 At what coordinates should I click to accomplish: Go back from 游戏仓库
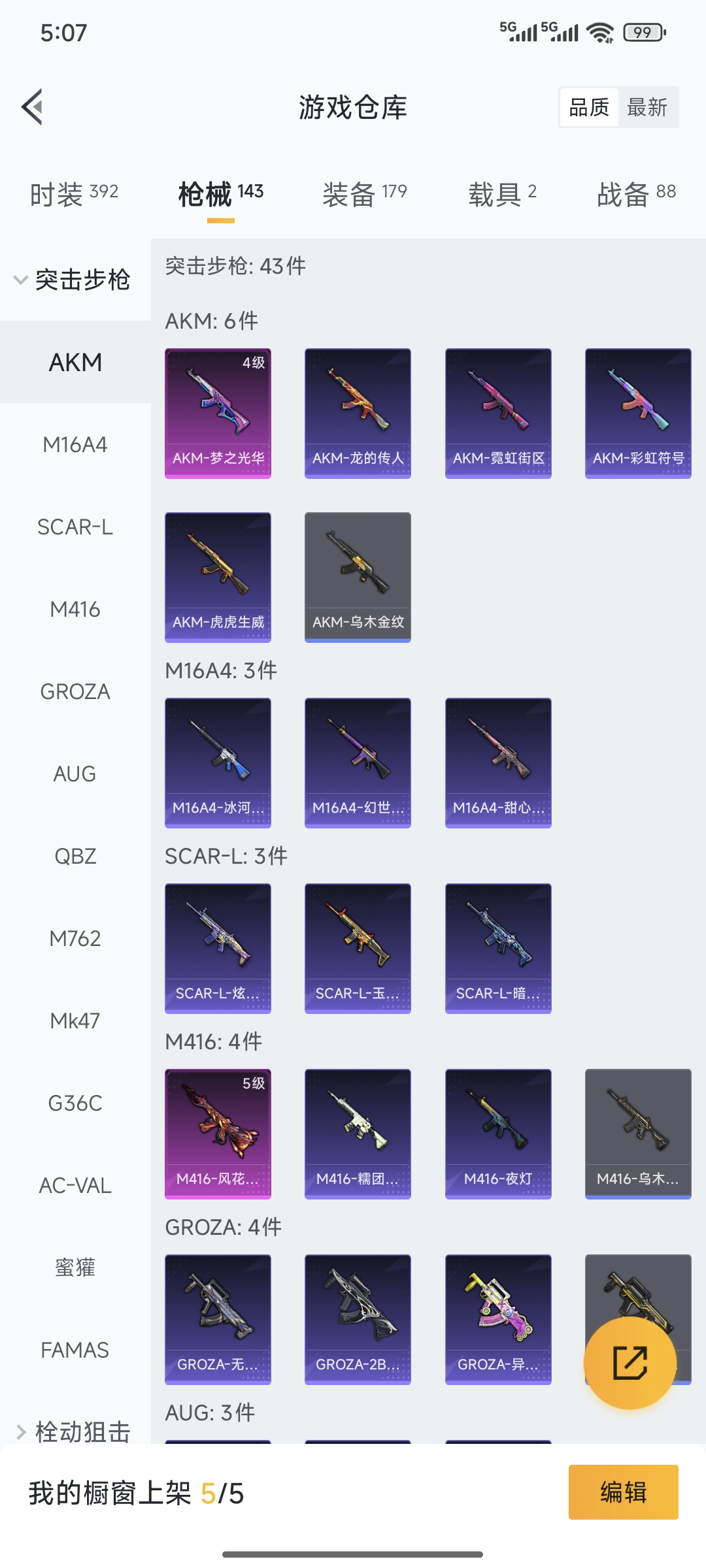click(33, 106)
